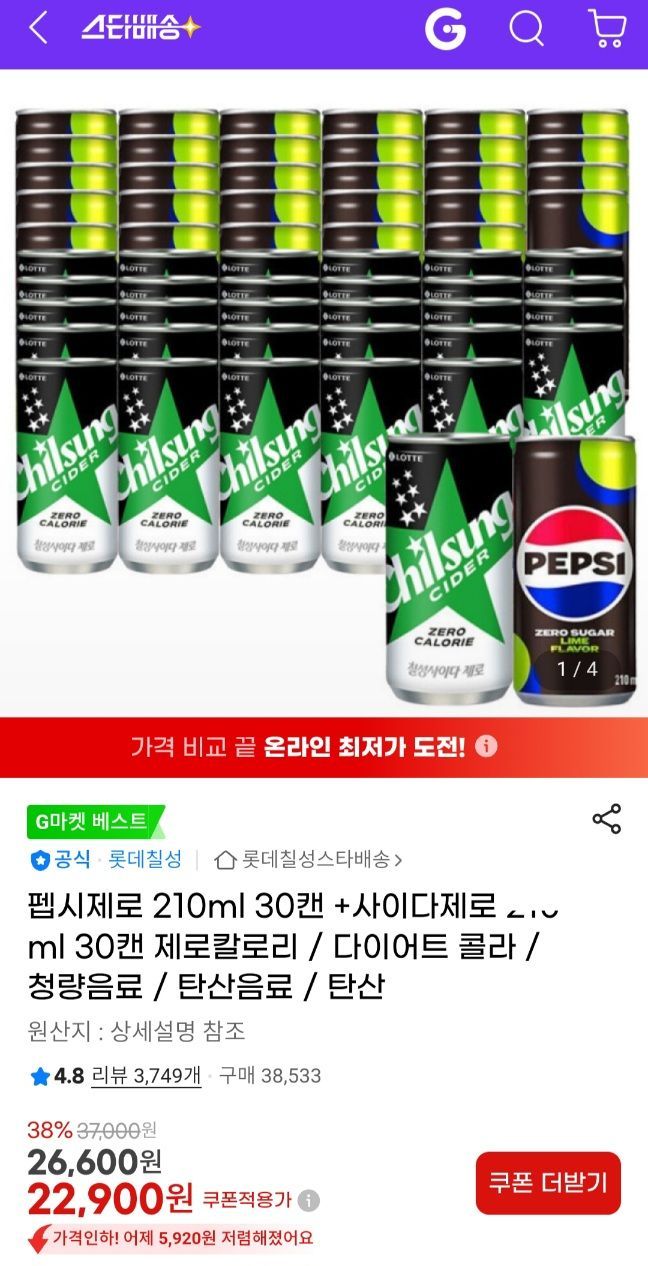Screen dimensions: 648x1266
Task: Open the product image gallery
Action: tap(324, 393)
